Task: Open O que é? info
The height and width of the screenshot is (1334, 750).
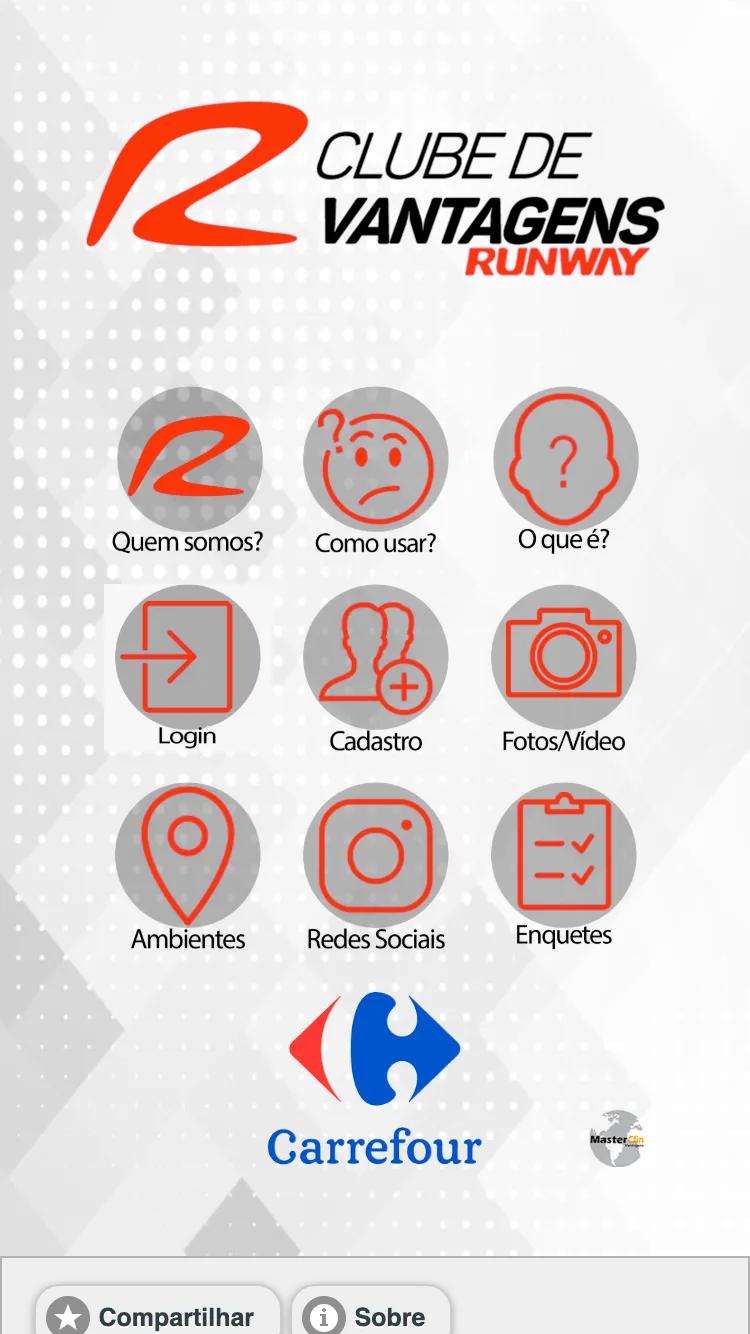Action: pos(565,461)
